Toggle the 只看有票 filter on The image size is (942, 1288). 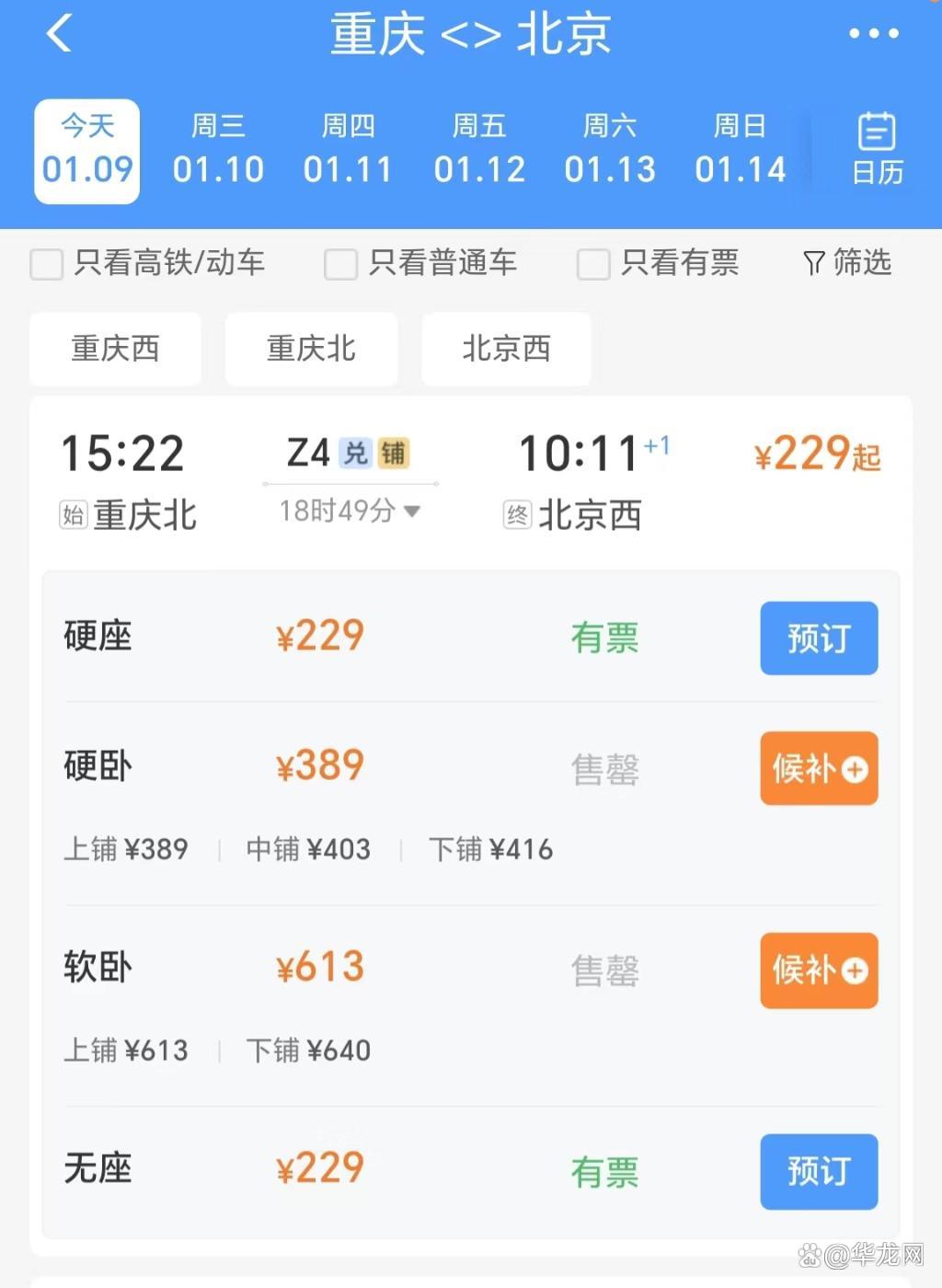point(593,264)
